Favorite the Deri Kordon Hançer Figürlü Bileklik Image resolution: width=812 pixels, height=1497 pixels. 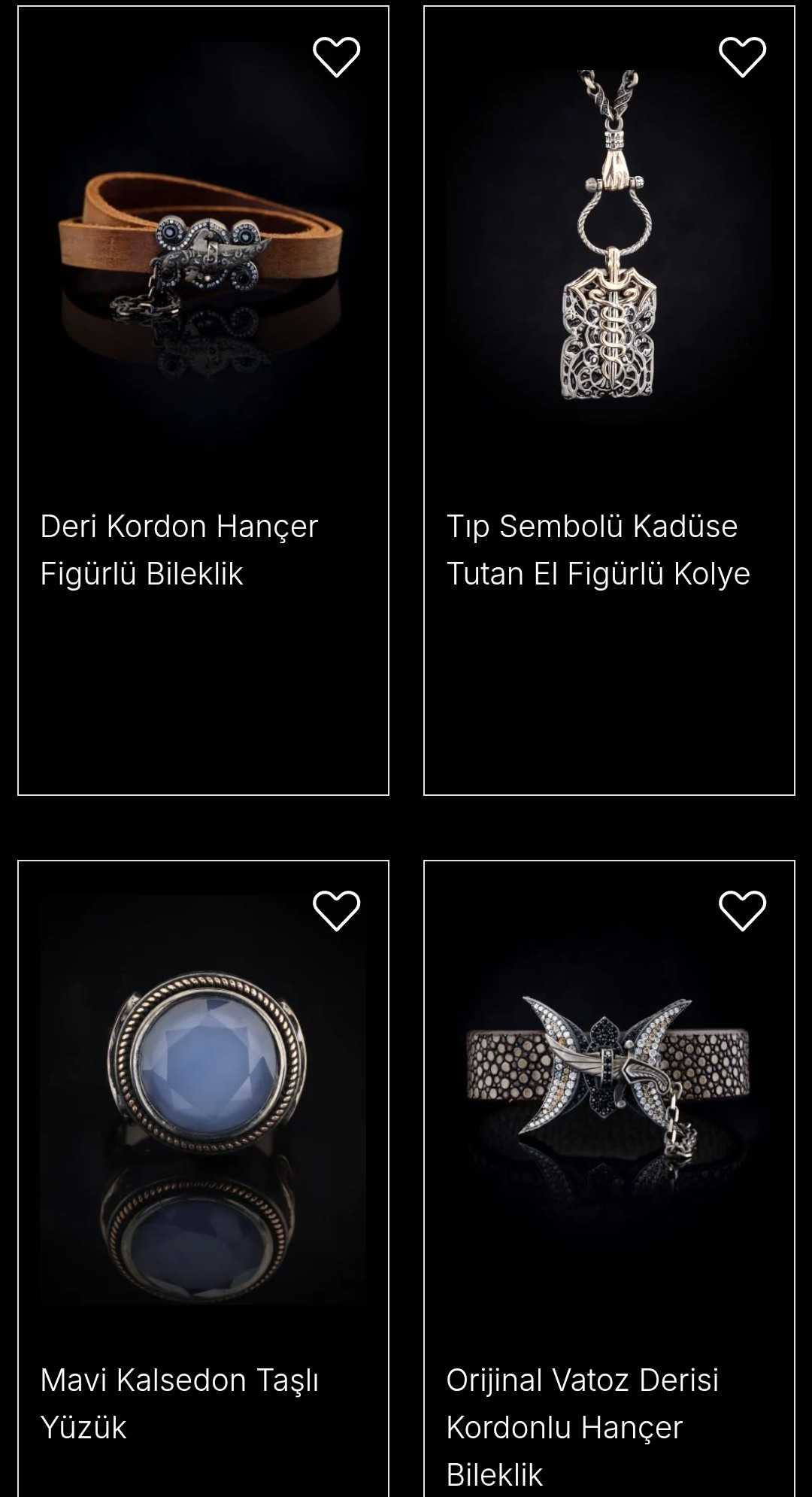point(336,57)
